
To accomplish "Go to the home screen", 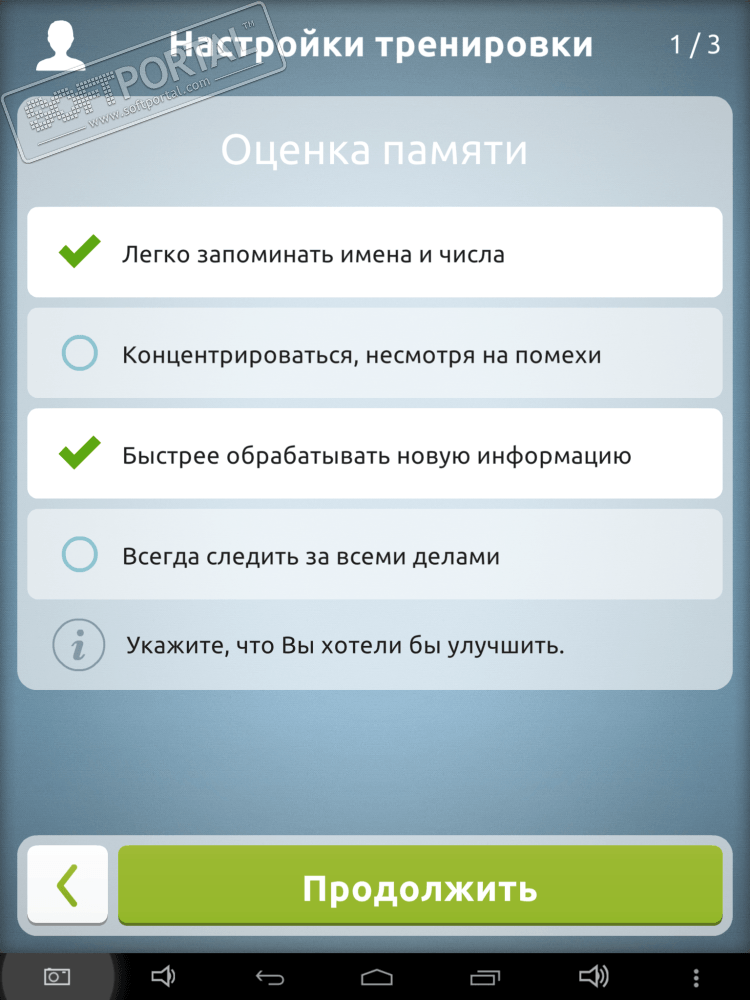I will tap(376, 976).
